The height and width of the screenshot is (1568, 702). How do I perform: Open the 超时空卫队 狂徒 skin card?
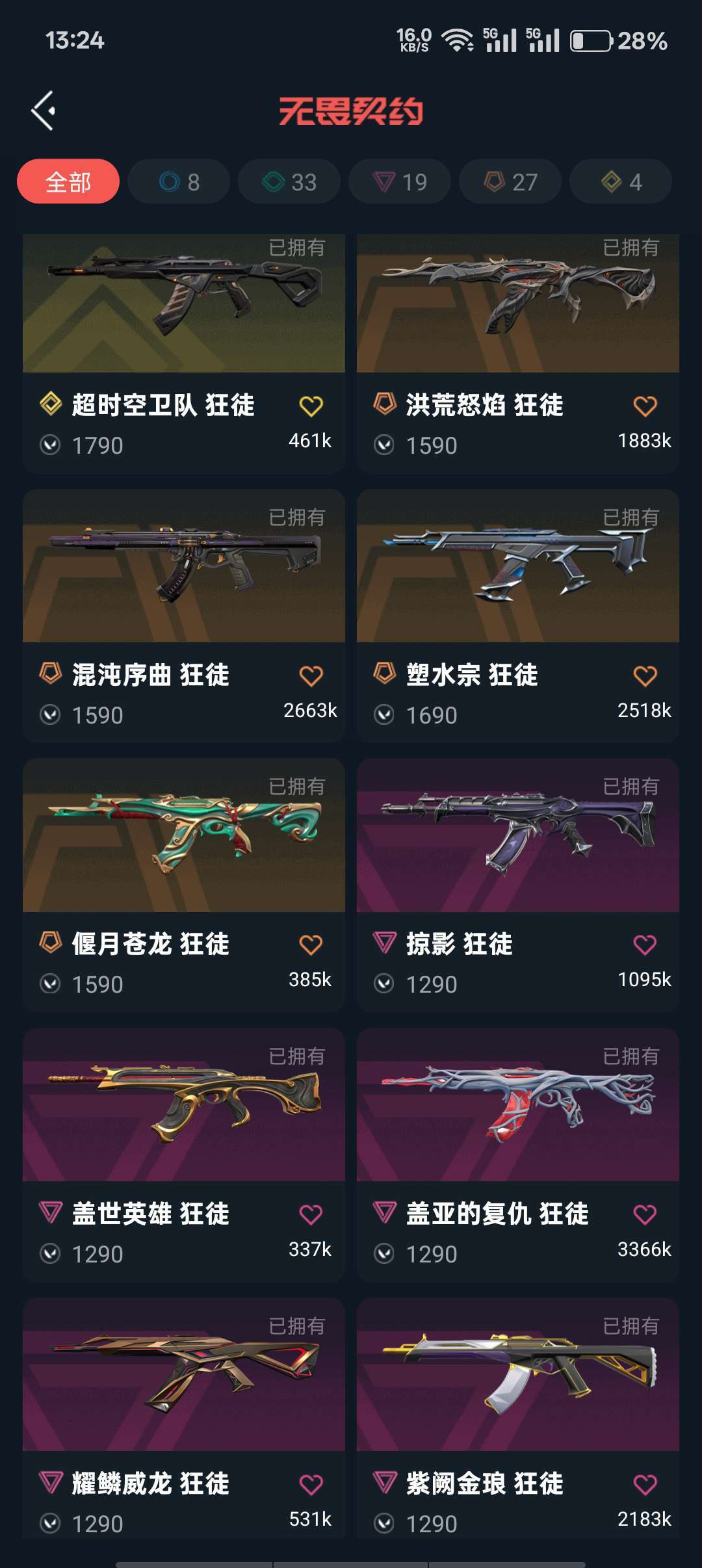click(184, 353)
